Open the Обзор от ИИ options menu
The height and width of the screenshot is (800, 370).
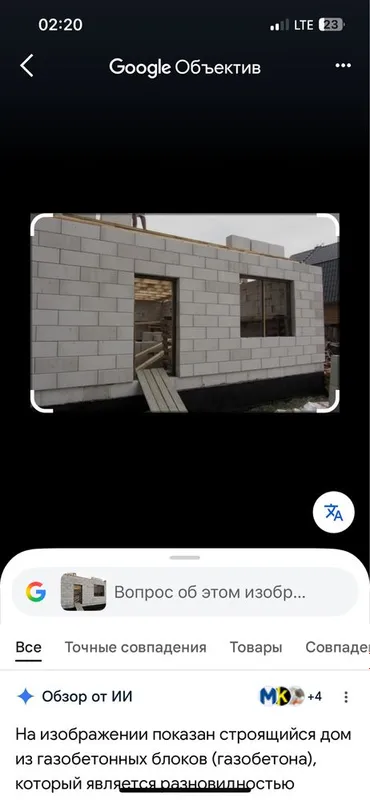click(x=346, y=696)
